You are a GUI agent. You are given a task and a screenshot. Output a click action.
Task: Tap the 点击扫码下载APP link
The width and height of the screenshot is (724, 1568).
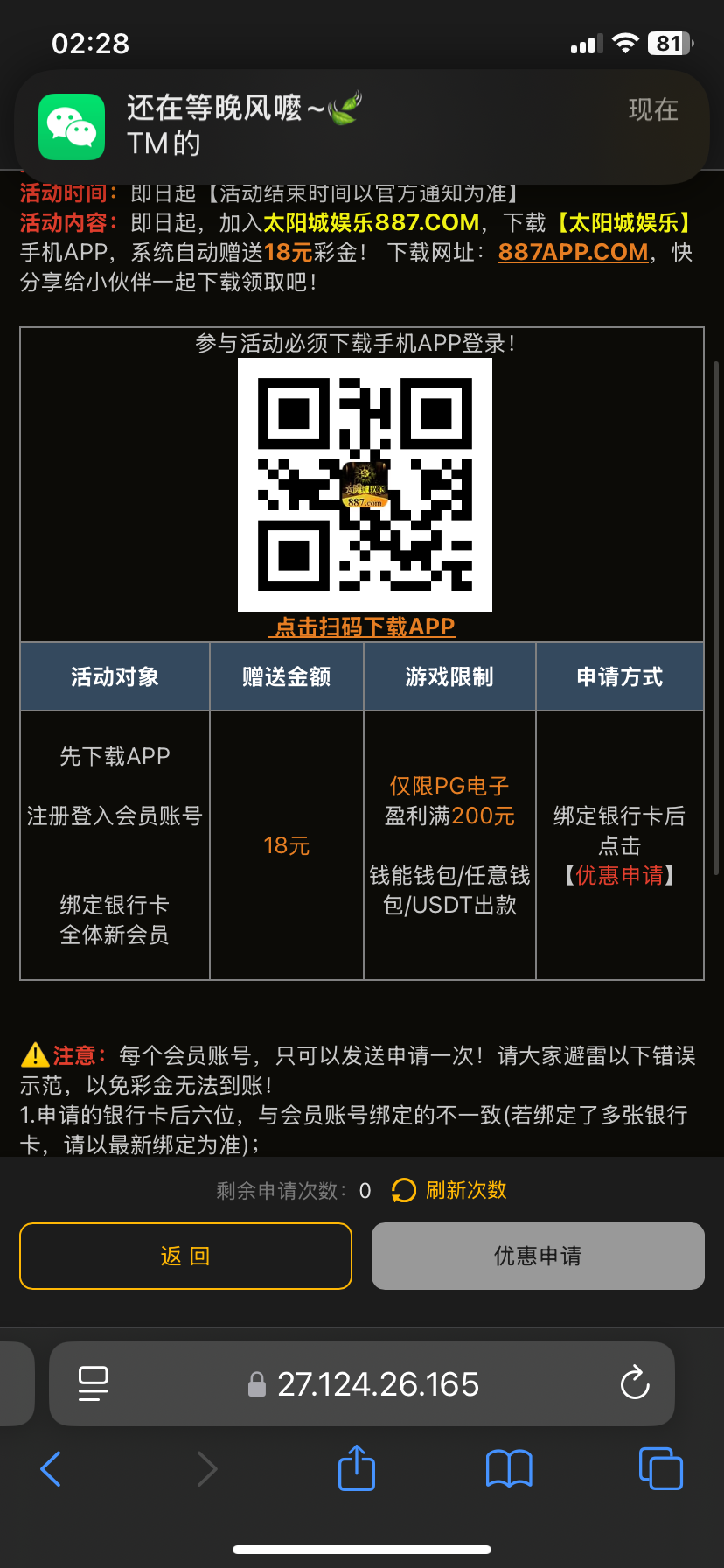click(365, 626)
